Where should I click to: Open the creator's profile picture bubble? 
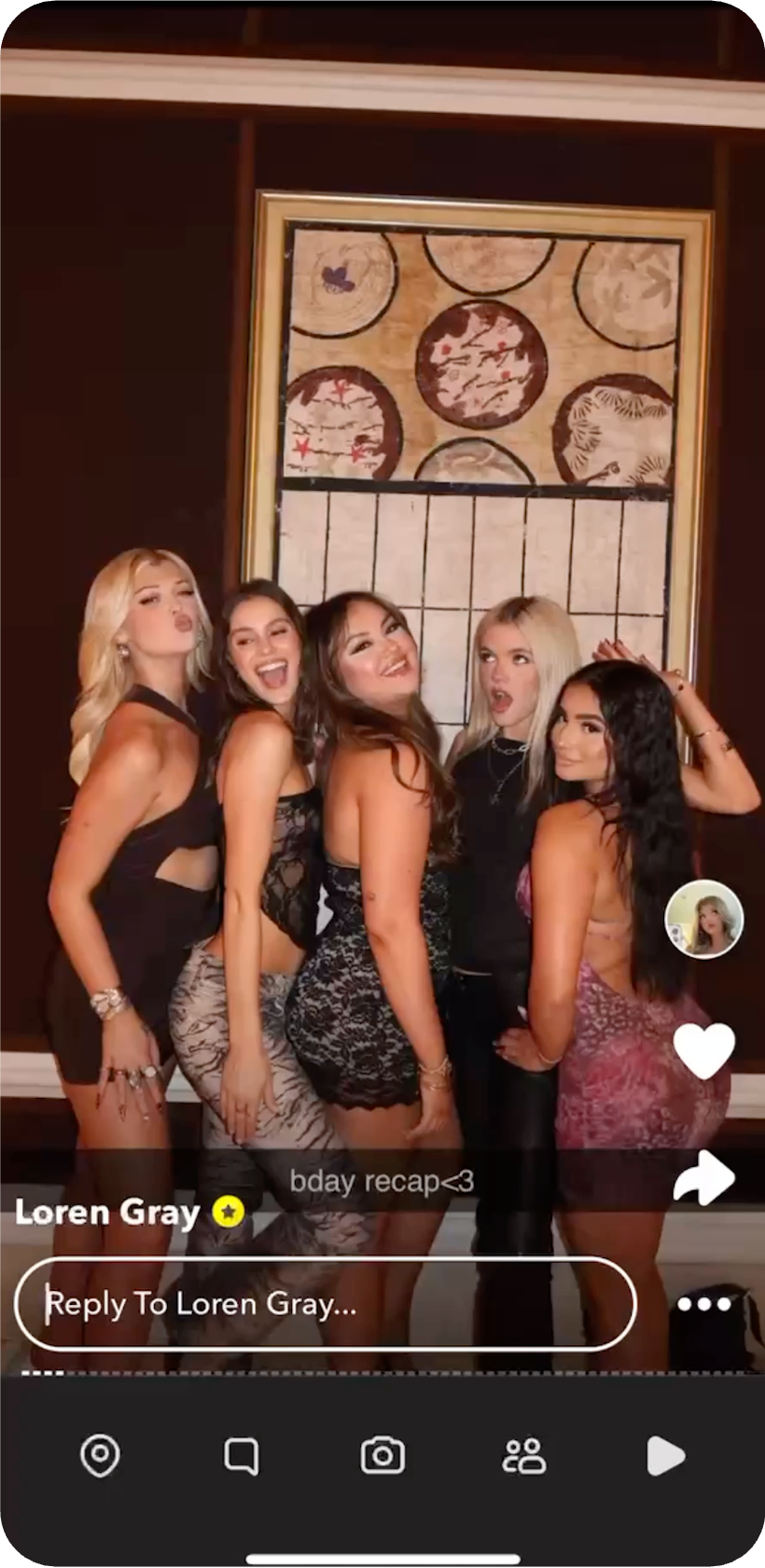(703, 919)
